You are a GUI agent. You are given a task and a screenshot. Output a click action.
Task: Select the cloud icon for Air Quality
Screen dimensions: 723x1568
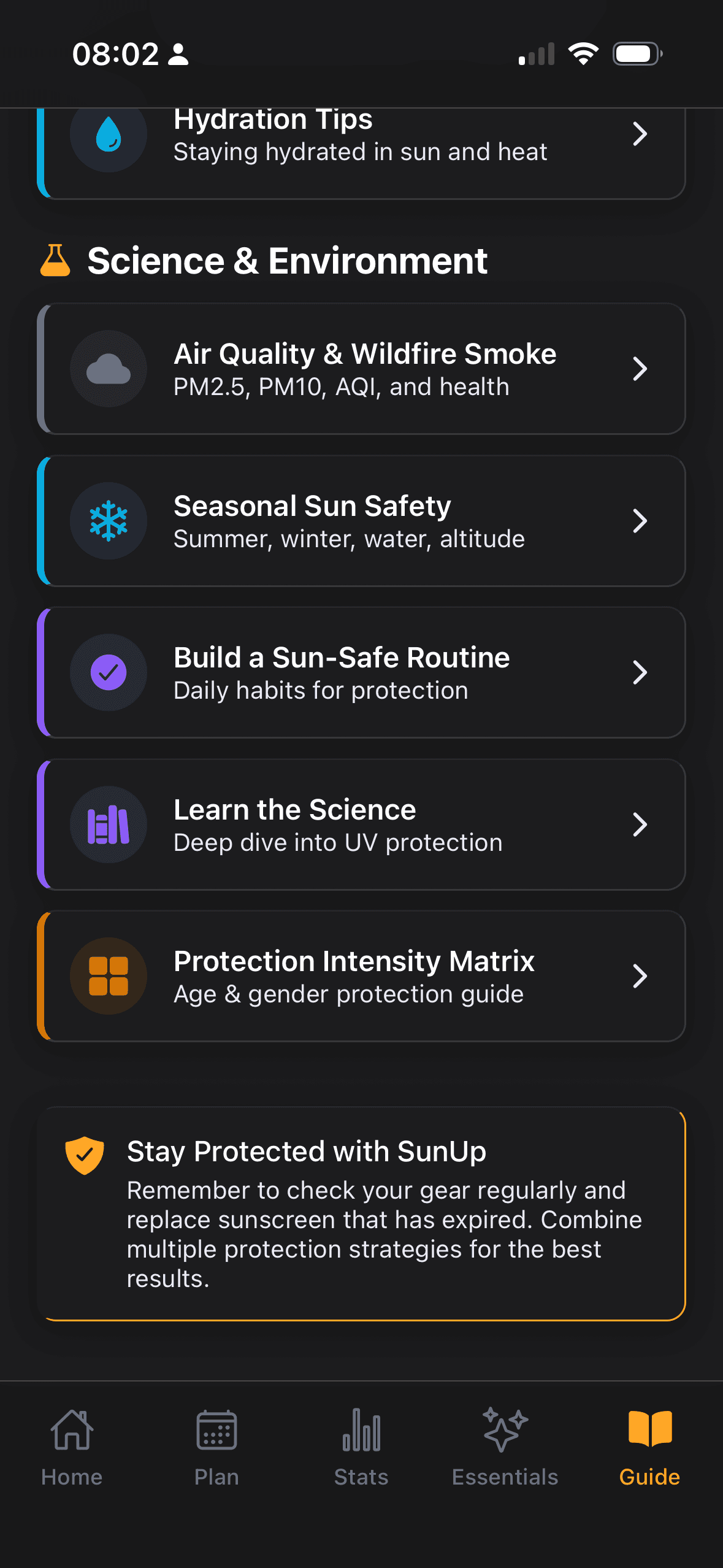109,368
